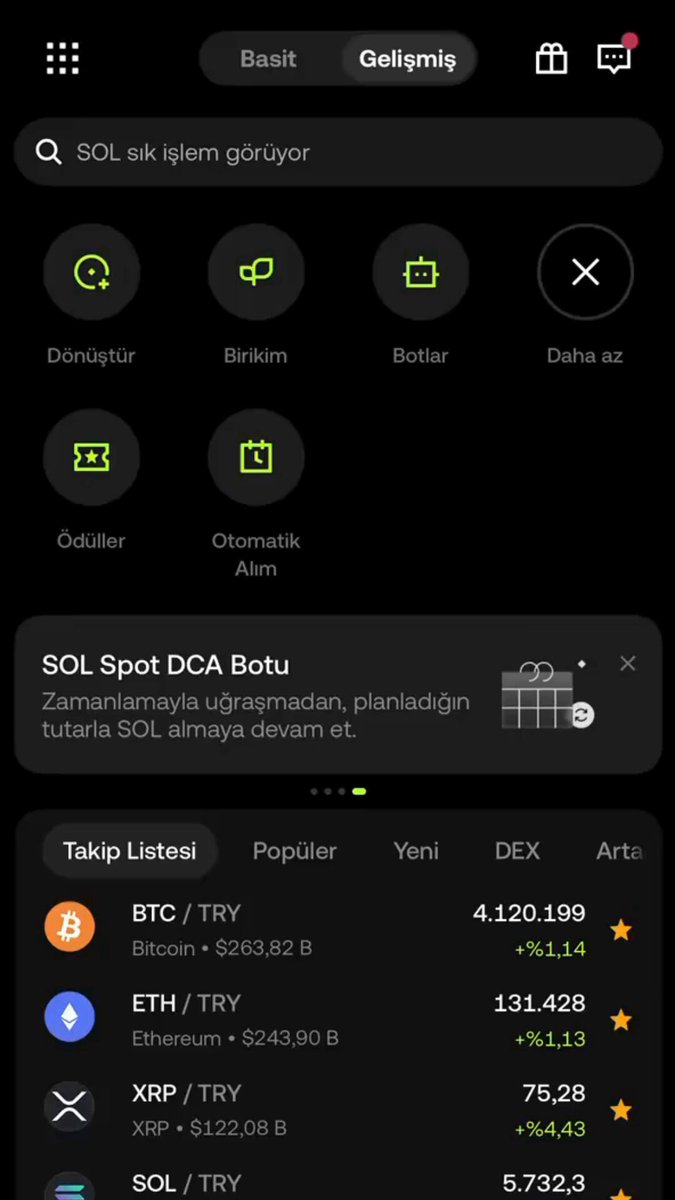Open the chat support icon
675x1200 pixels.
tap(615, 57)
